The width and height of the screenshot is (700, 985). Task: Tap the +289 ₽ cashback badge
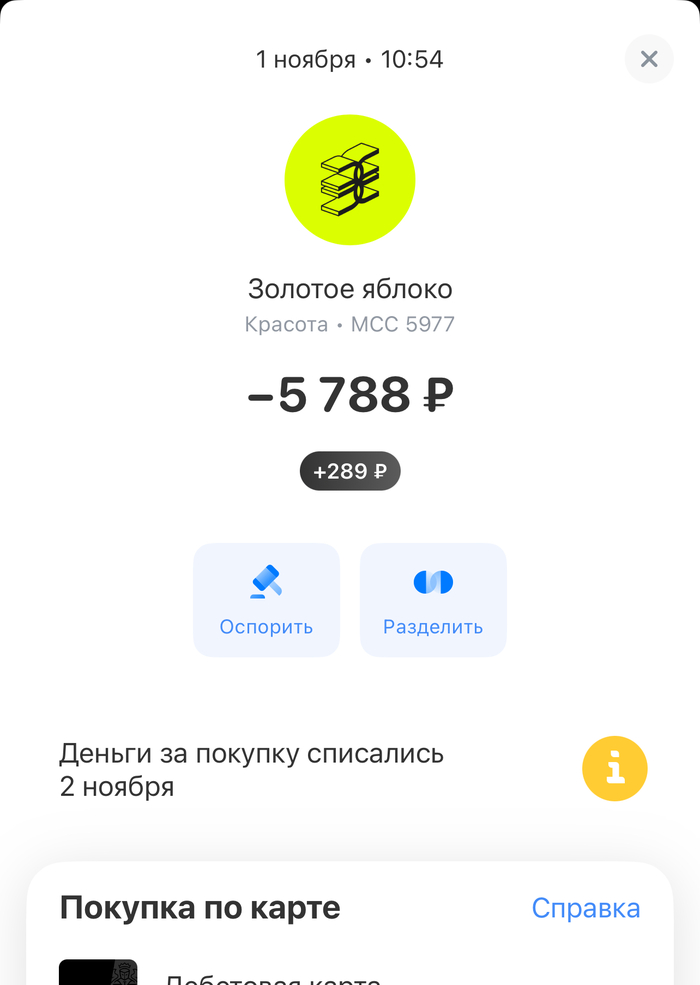click(x=350, y=471)
